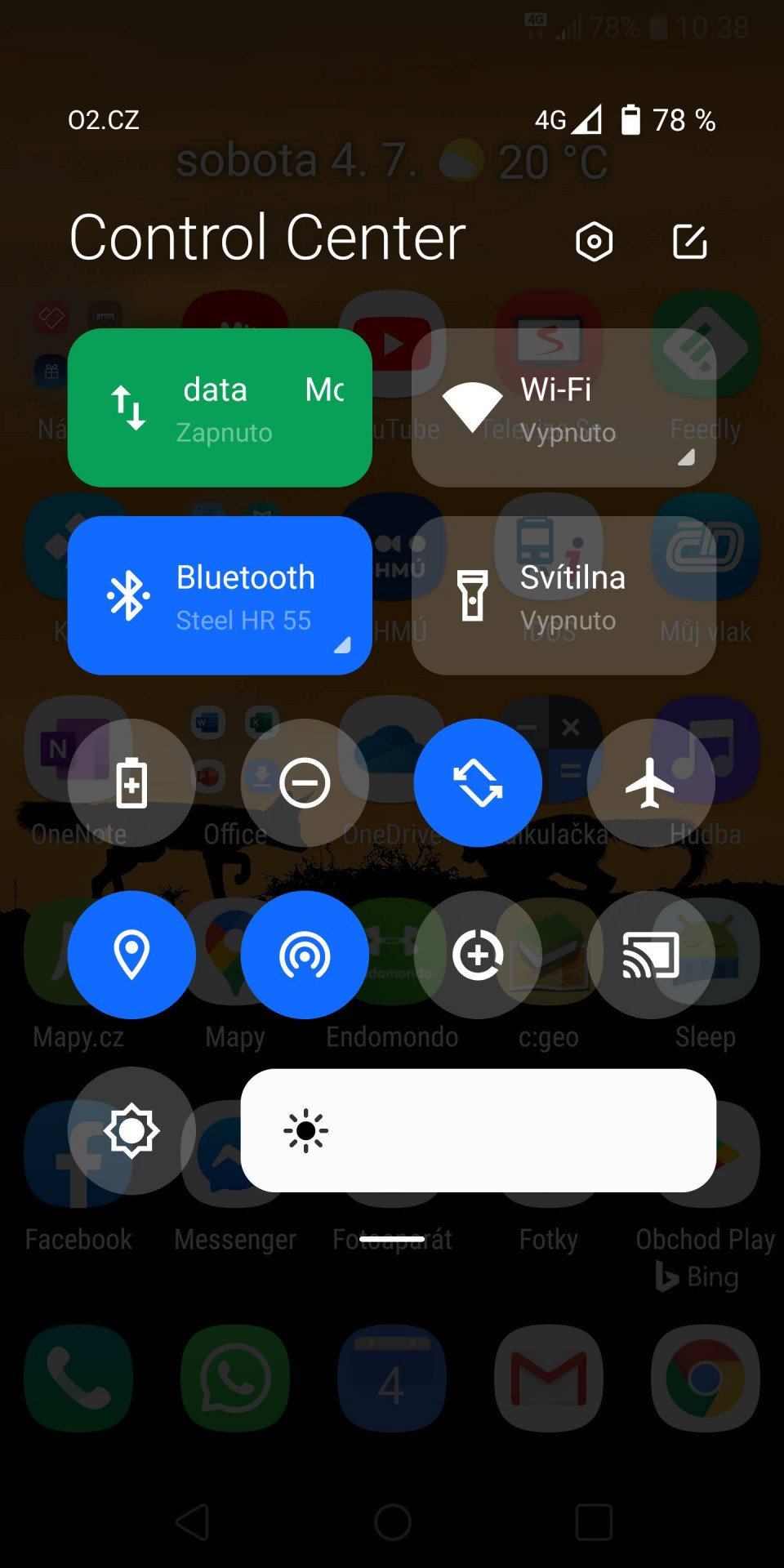Turn off mobile data tile

tap(220, 408)
